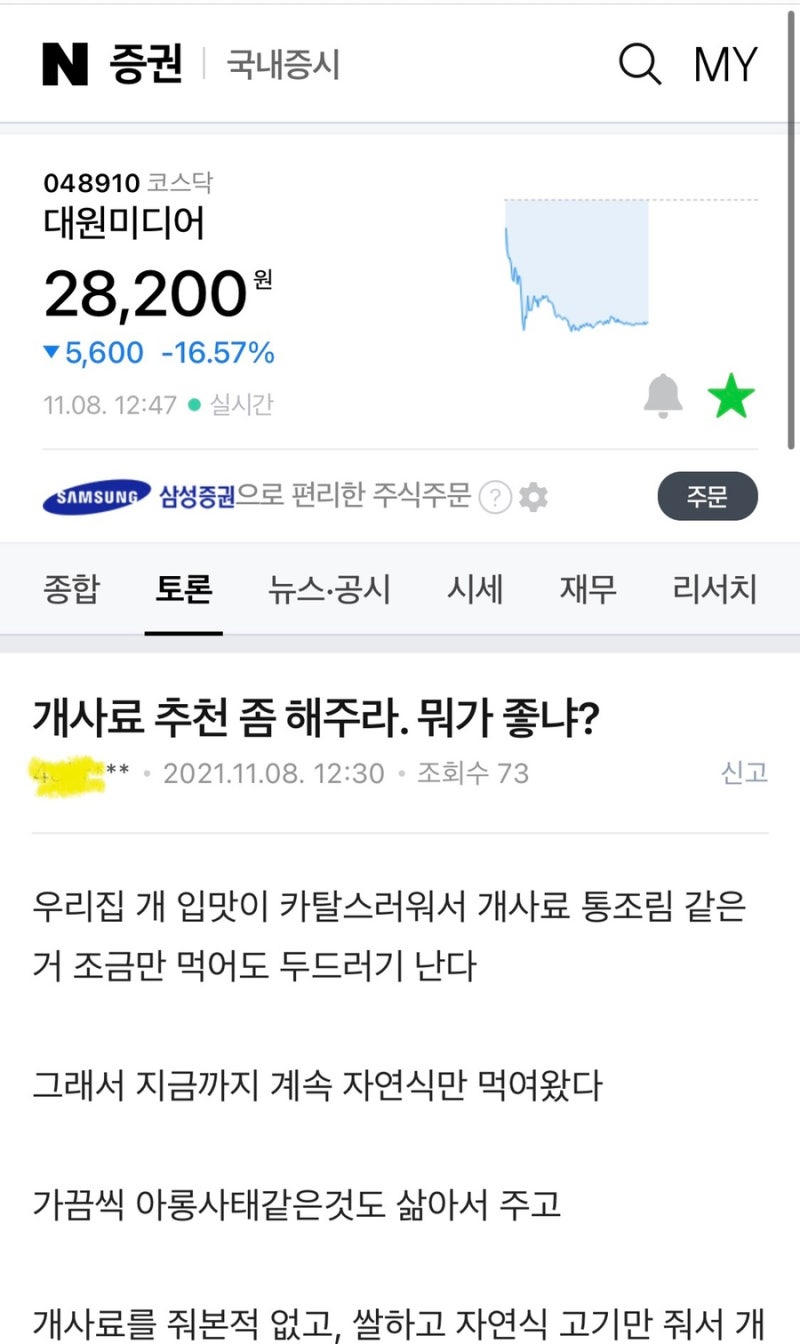Report the post via 신고
This screenshot has width=800, height=1344.
tap(744, 773)
